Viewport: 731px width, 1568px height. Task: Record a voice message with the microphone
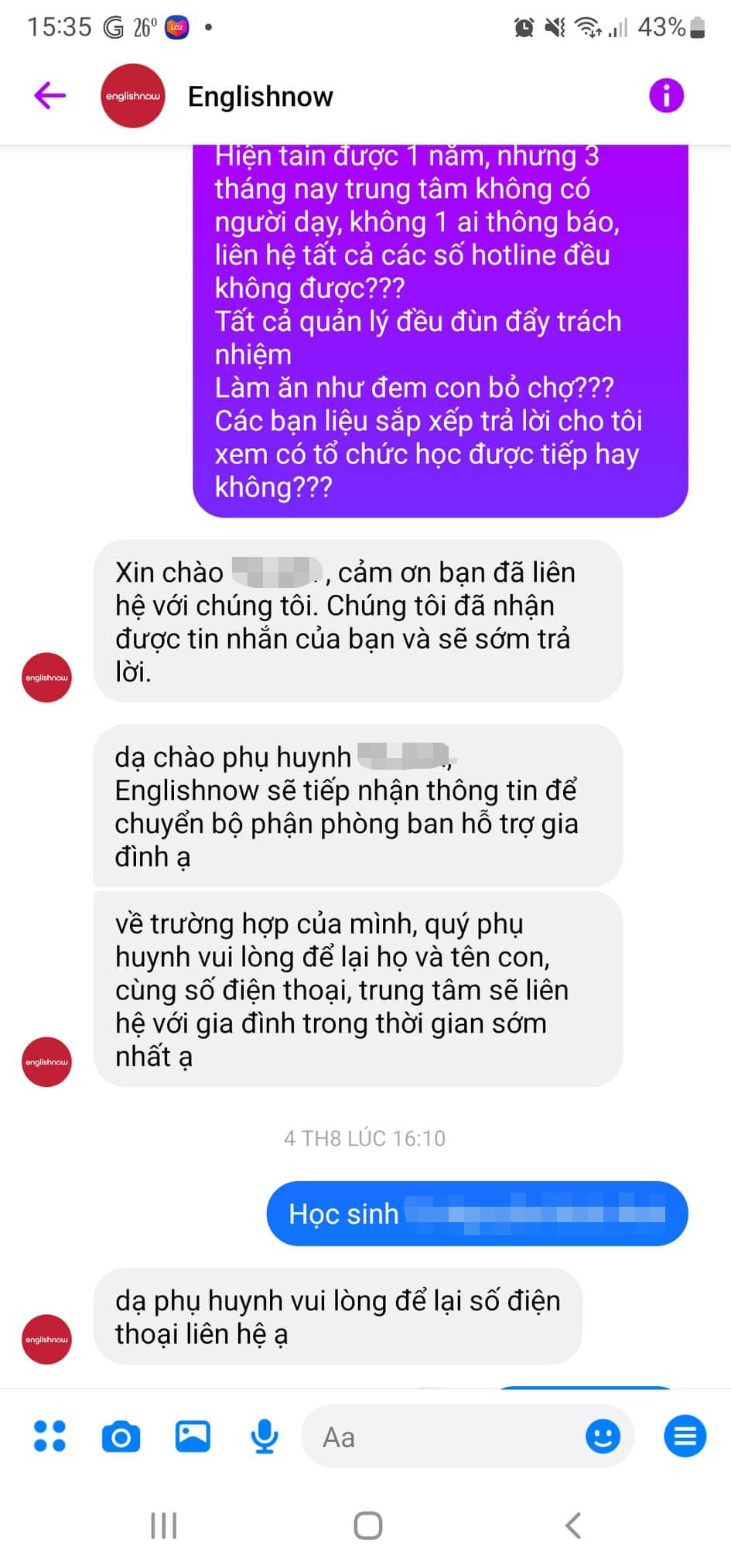pos(263,1436)
